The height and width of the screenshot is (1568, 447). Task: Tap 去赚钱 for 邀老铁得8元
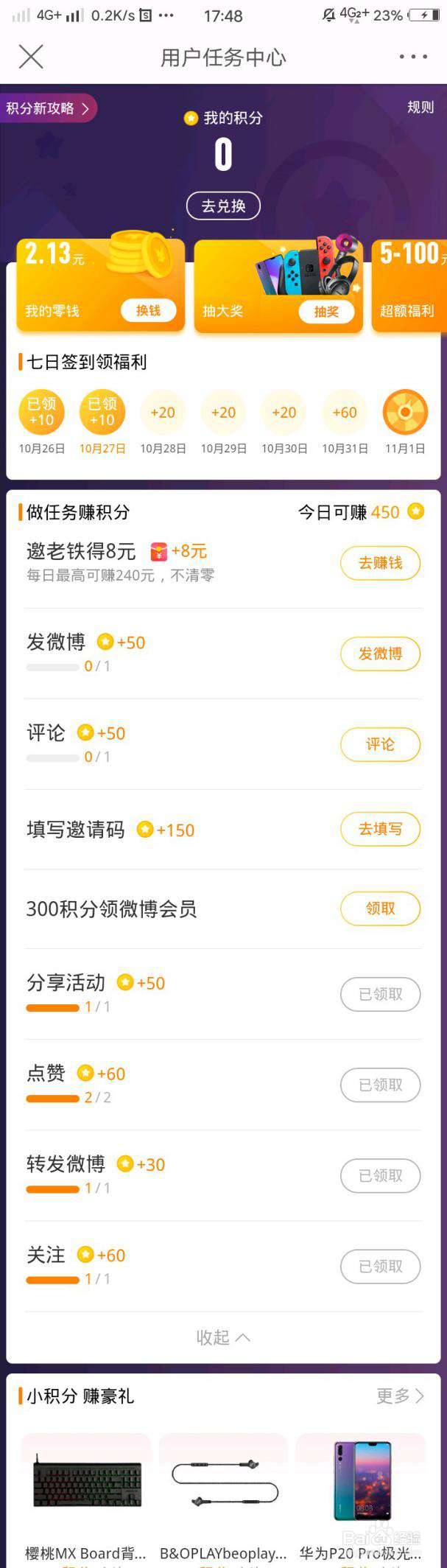(380, 563)
